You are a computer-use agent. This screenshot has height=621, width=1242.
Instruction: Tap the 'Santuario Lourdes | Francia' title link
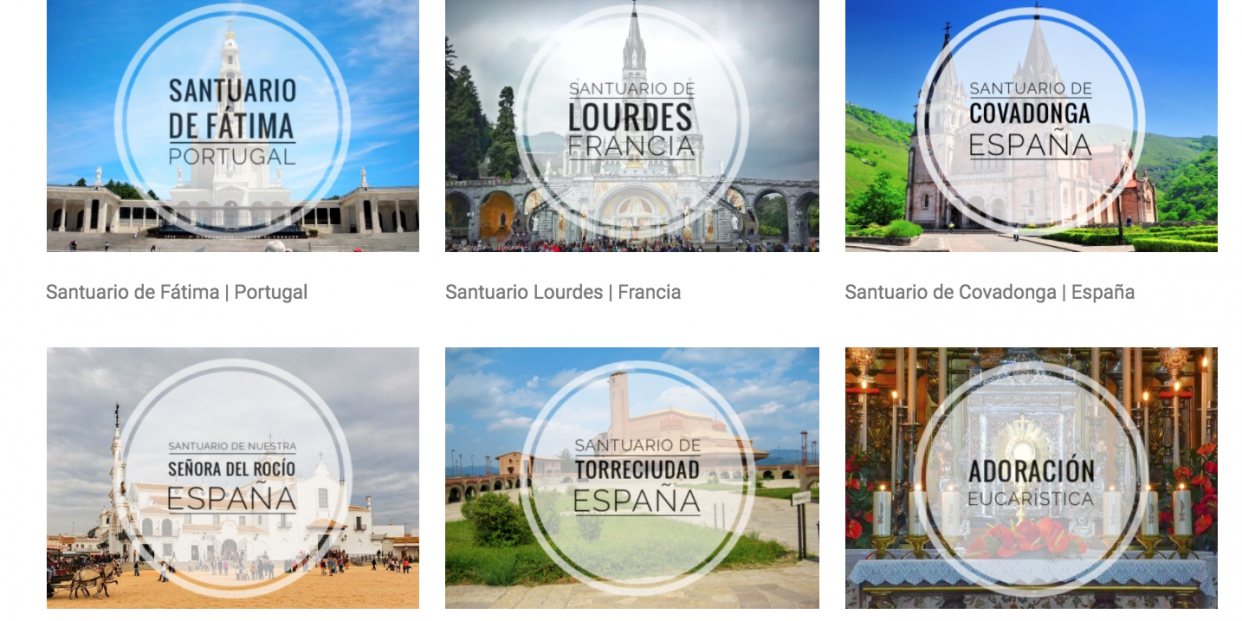(563, 292)
